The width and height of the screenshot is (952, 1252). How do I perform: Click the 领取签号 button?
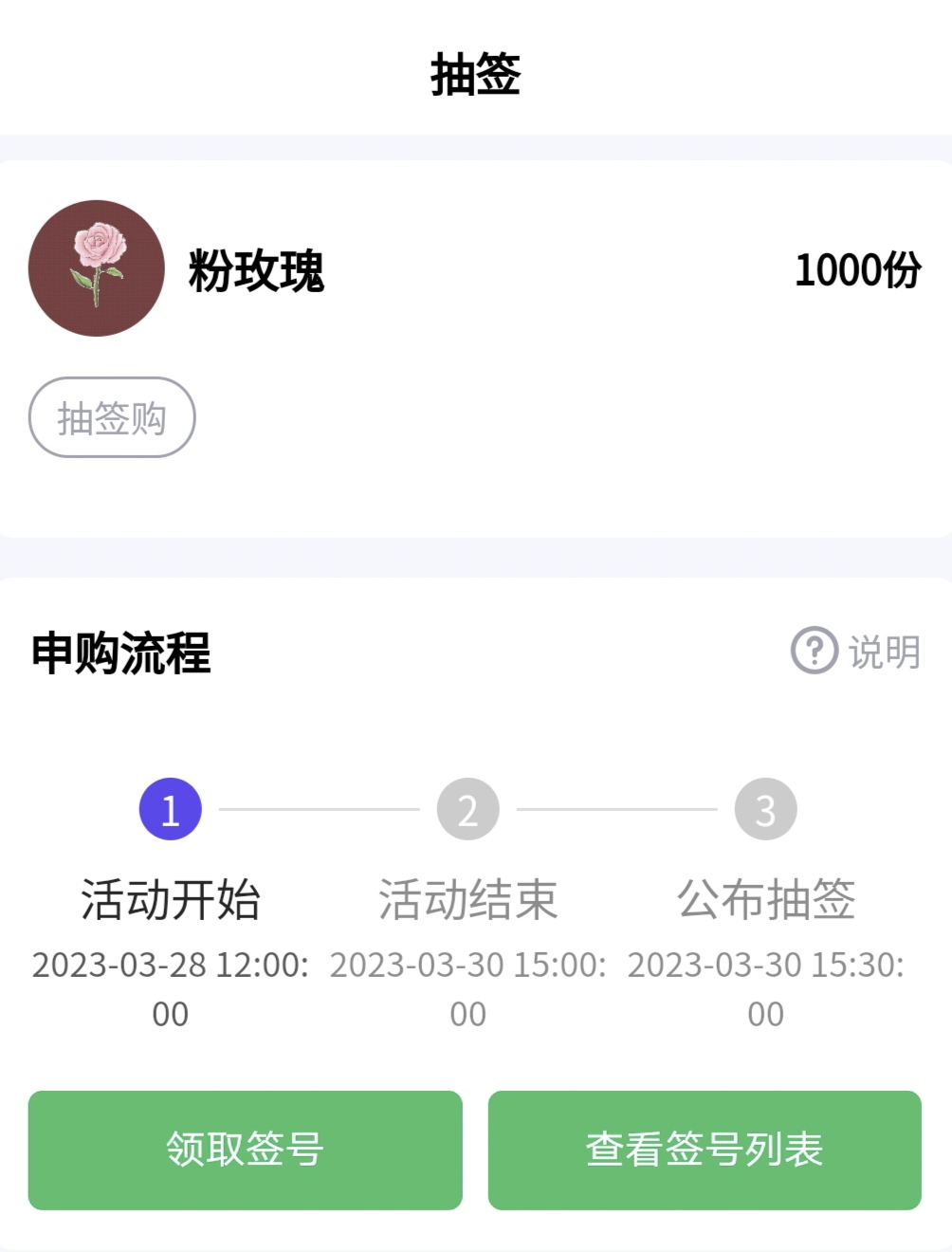(x=244, y=1151)
